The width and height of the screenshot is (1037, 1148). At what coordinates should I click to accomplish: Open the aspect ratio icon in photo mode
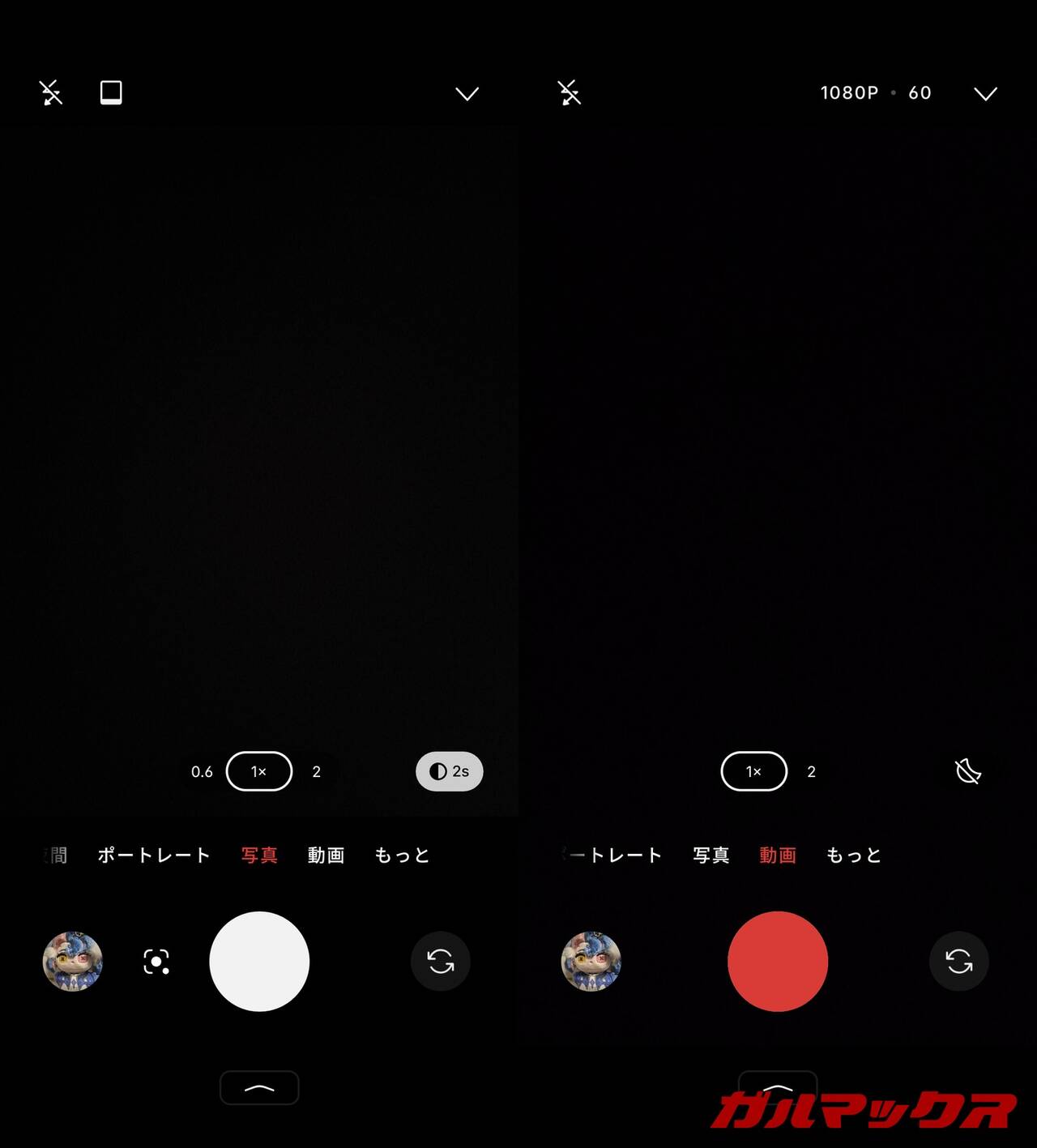click(x=111, y=92)
